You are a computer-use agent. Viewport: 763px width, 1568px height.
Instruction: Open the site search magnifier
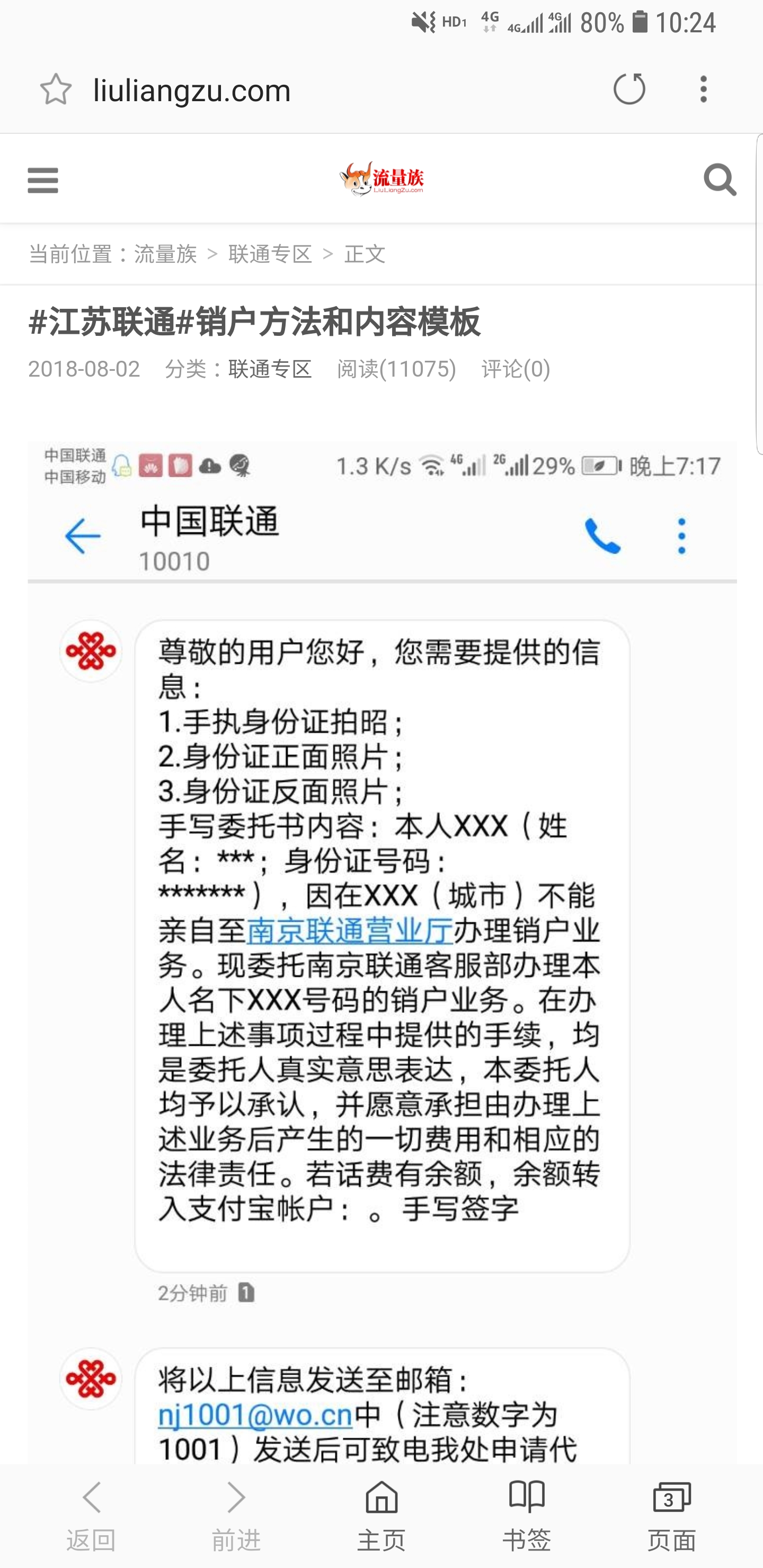coord(719,180)
